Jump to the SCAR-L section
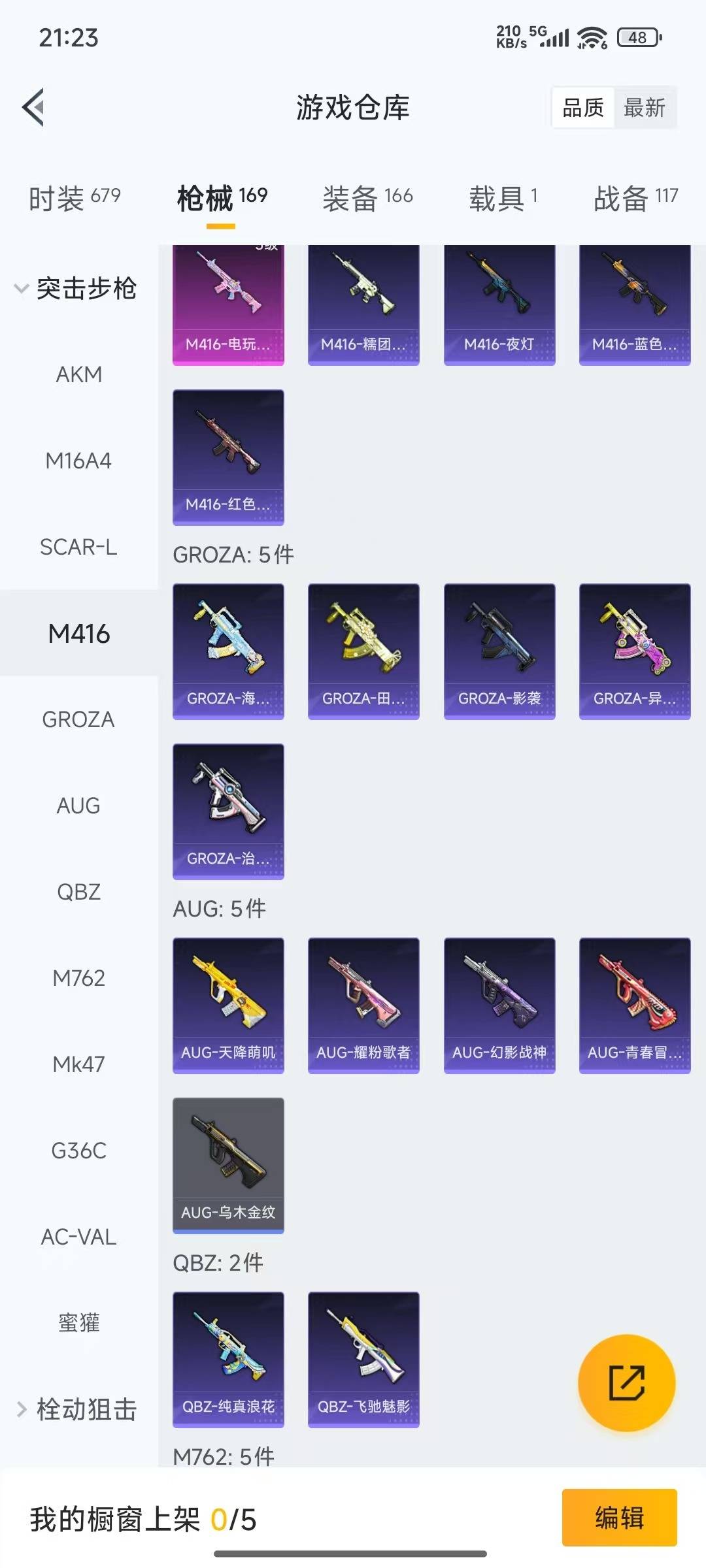706x1568 pixels. pyautogui.click(x=78, y=547)
